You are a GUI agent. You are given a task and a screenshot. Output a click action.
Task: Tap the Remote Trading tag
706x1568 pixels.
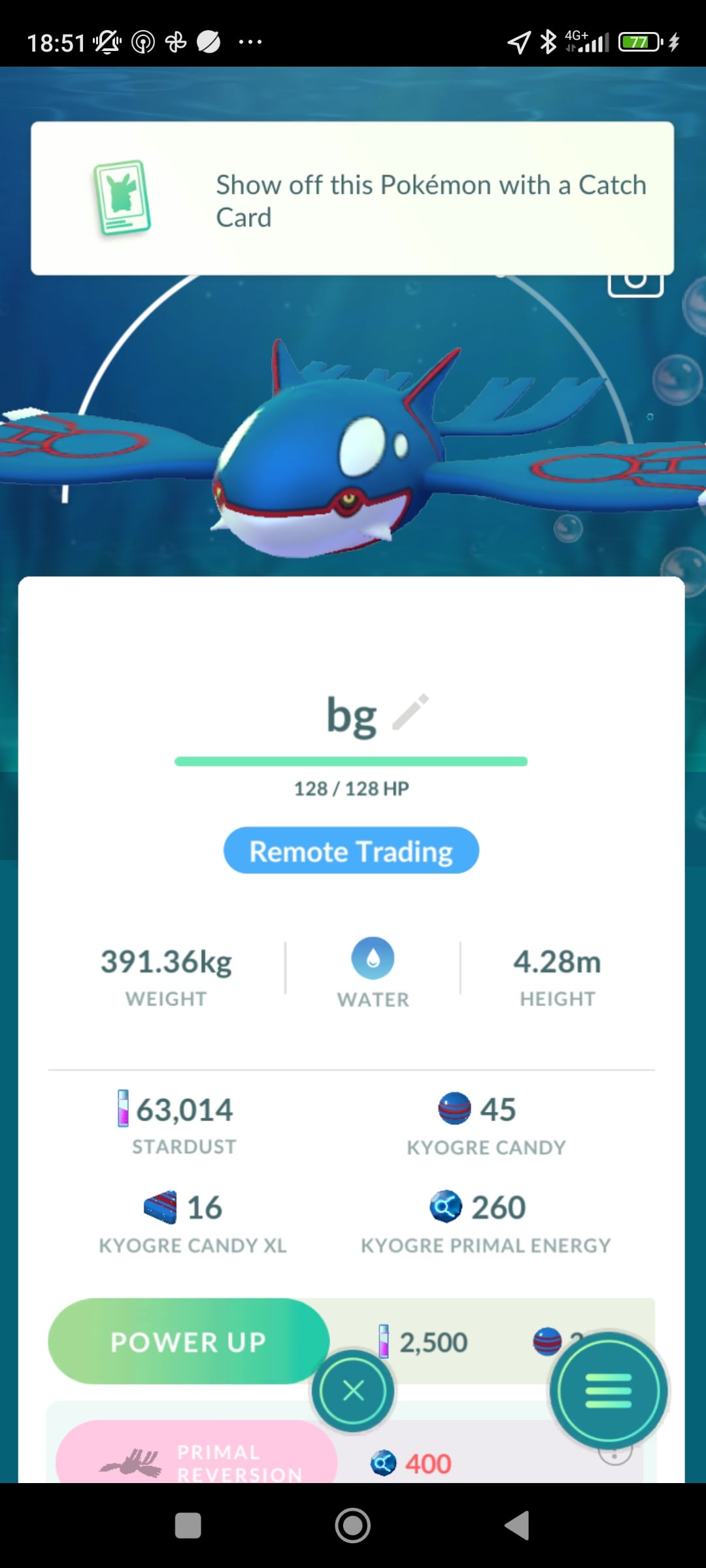tap(351, 851)
